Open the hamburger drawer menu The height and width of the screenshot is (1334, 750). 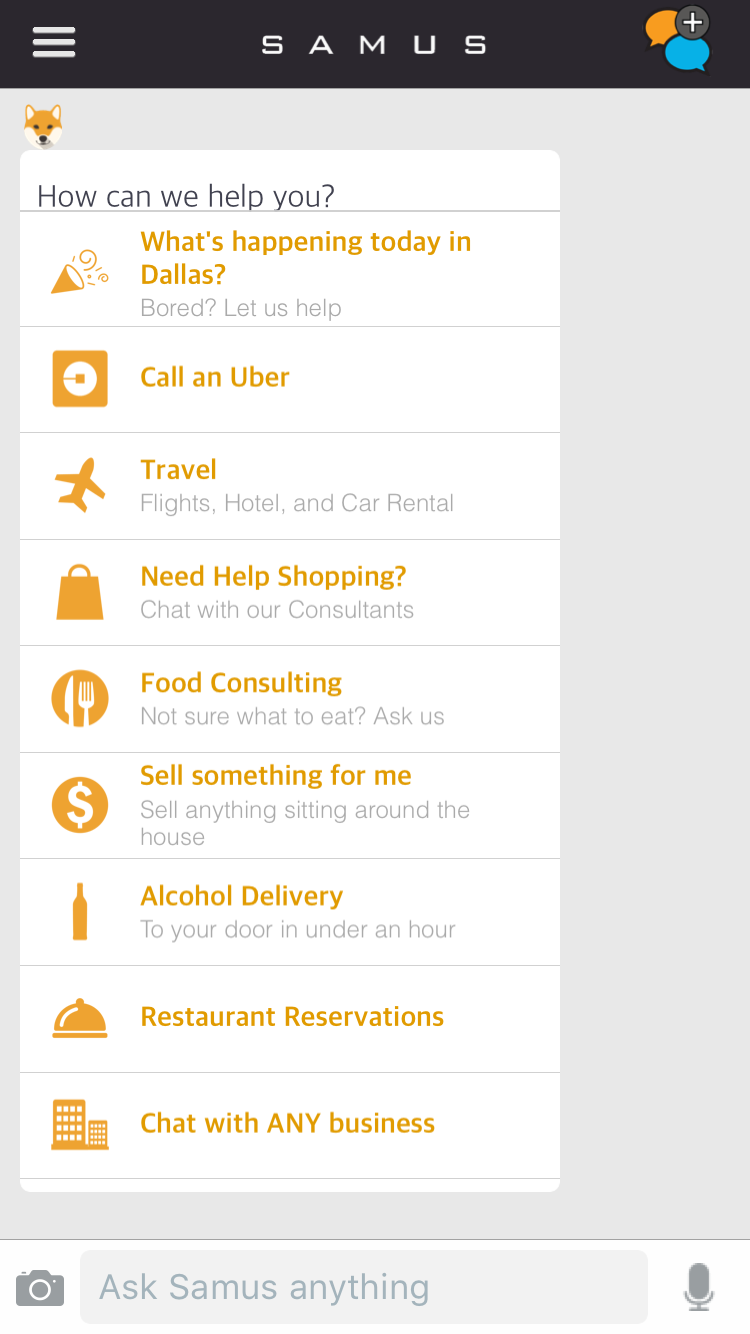click(x=54, y=43)
